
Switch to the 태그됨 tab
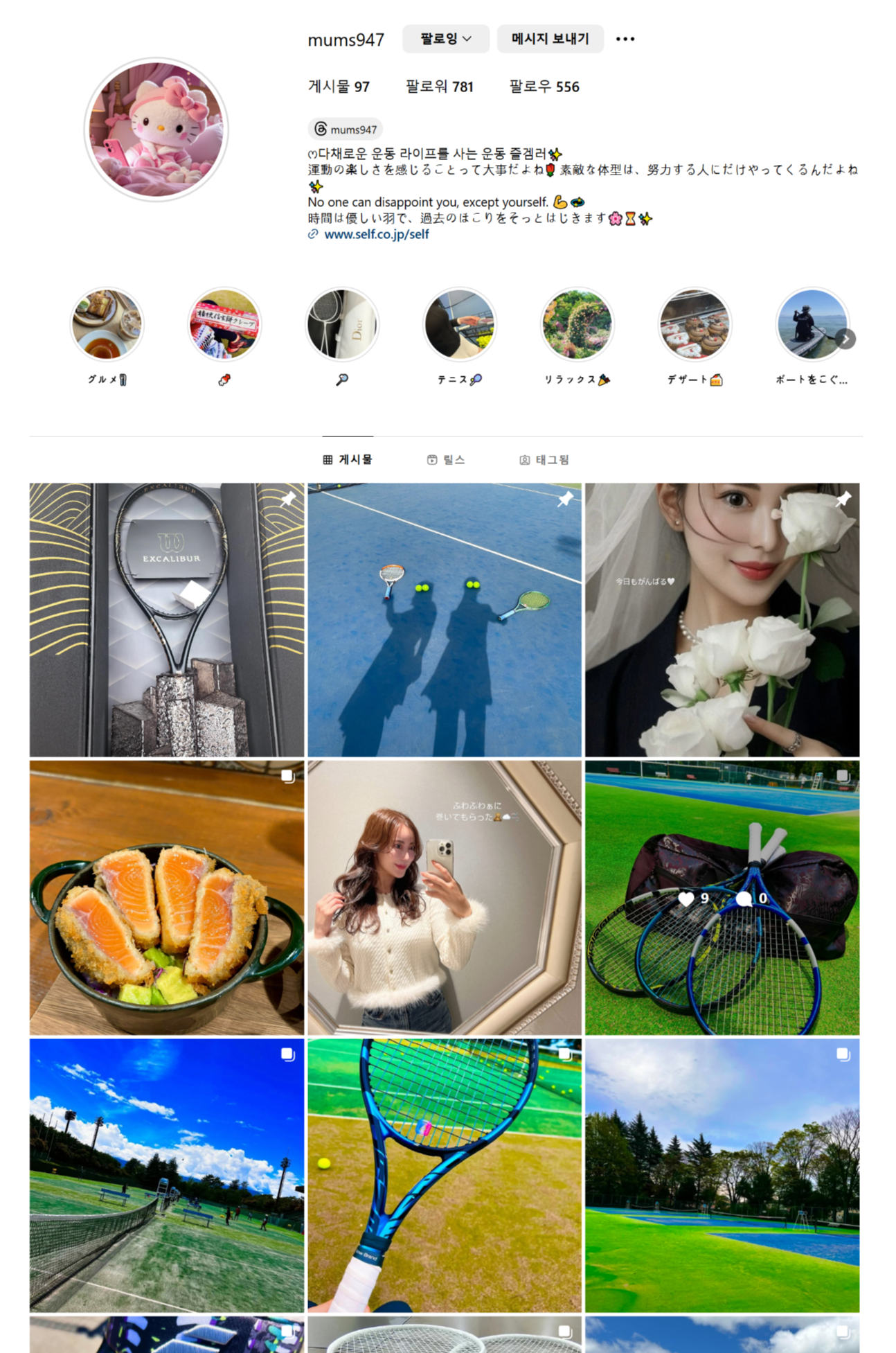pos(544,459)
